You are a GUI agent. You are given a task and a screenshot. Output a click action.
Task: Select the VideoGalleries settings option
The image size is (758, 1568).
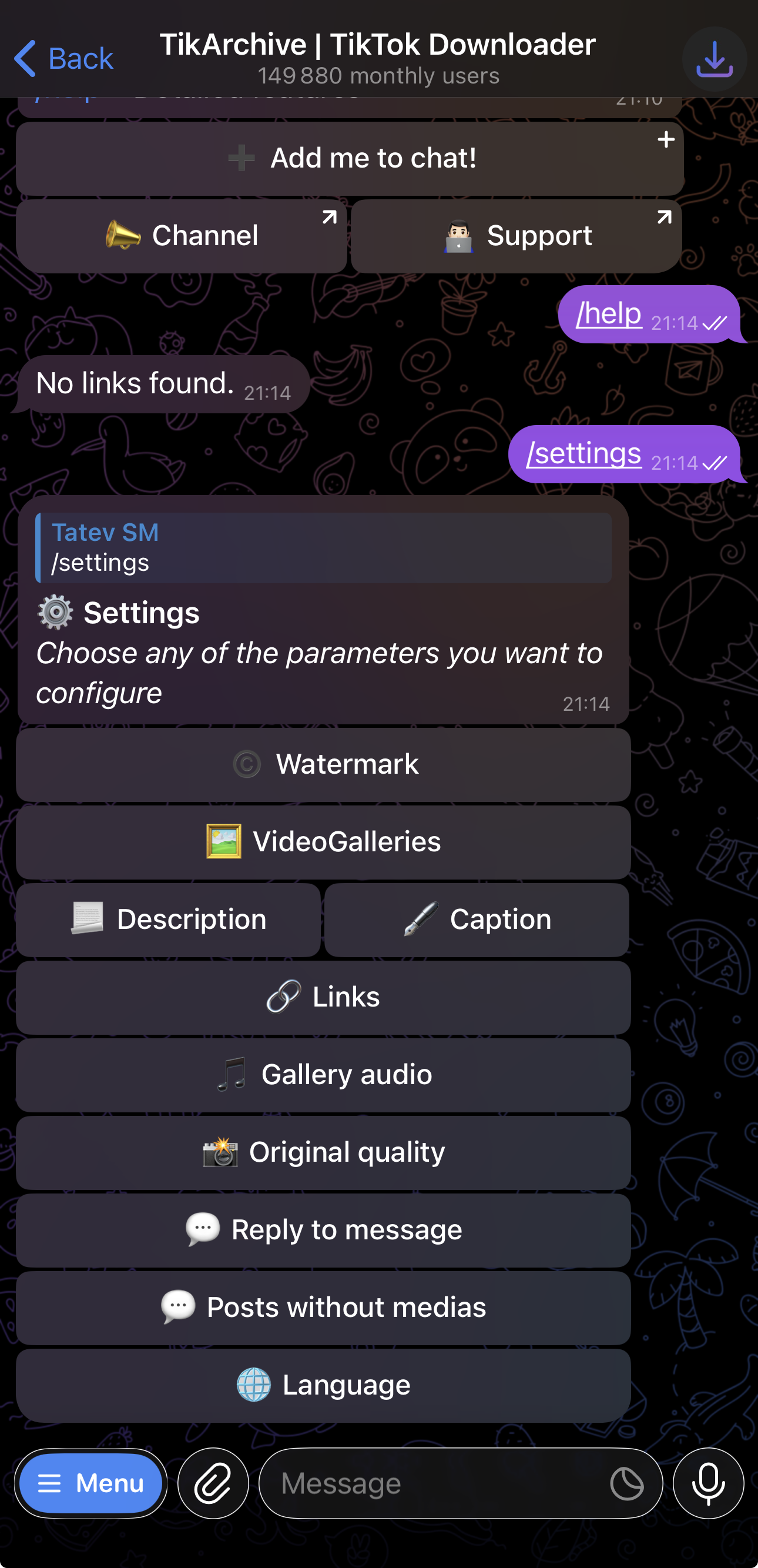(x=324, y=842)
